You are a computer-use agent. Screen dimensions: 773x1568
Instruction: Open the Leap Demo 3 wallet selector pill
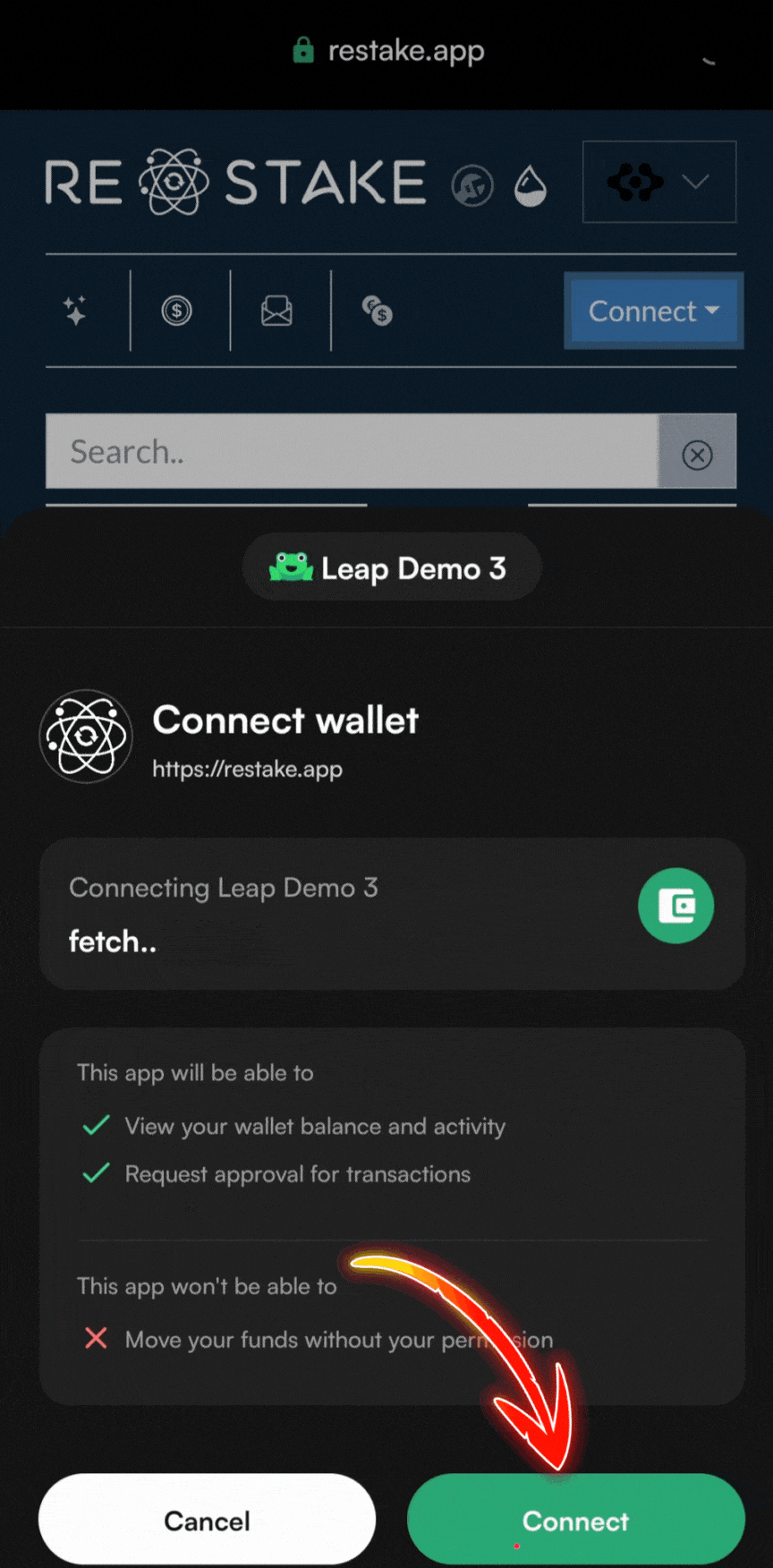(x=392, y=567)
